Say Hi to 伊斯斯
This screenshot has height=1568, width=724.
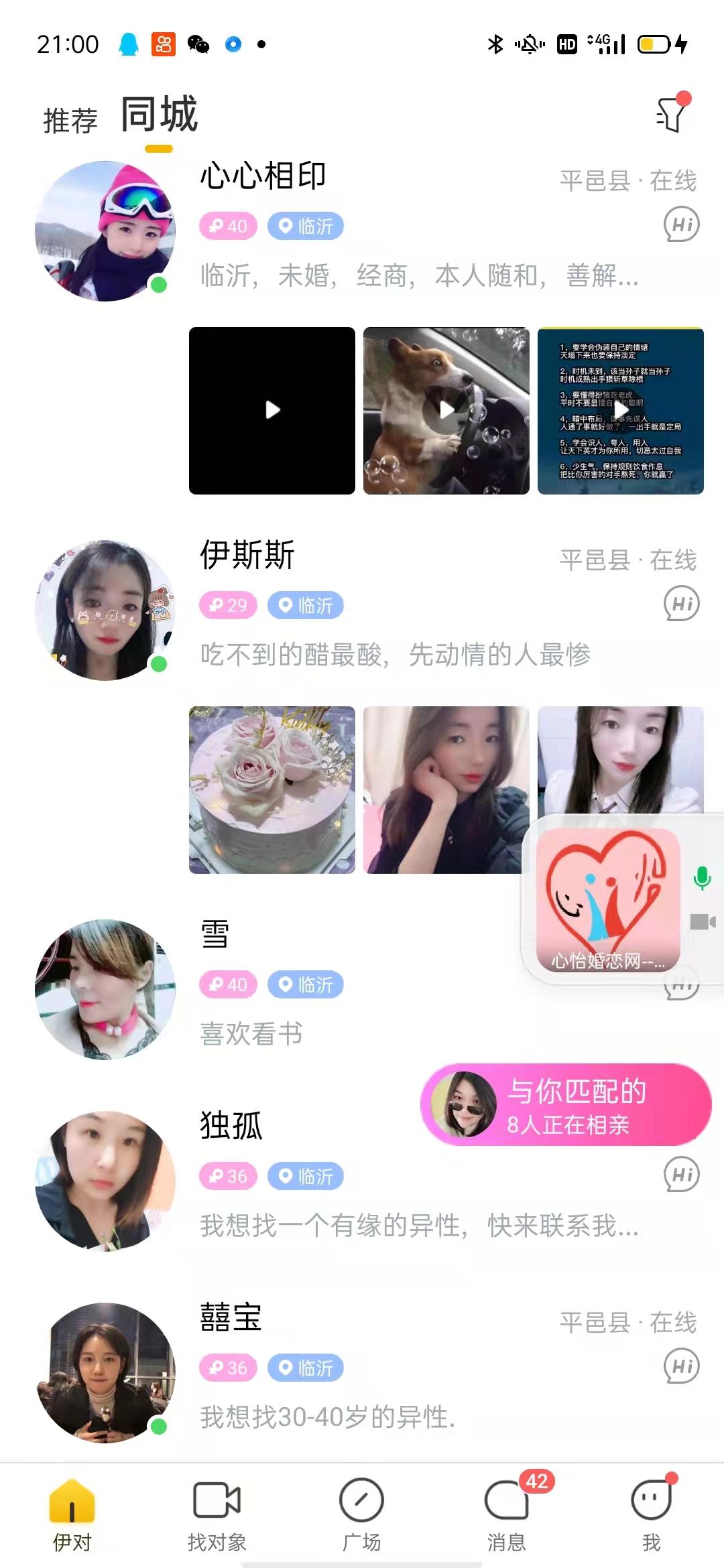point(681,604)
